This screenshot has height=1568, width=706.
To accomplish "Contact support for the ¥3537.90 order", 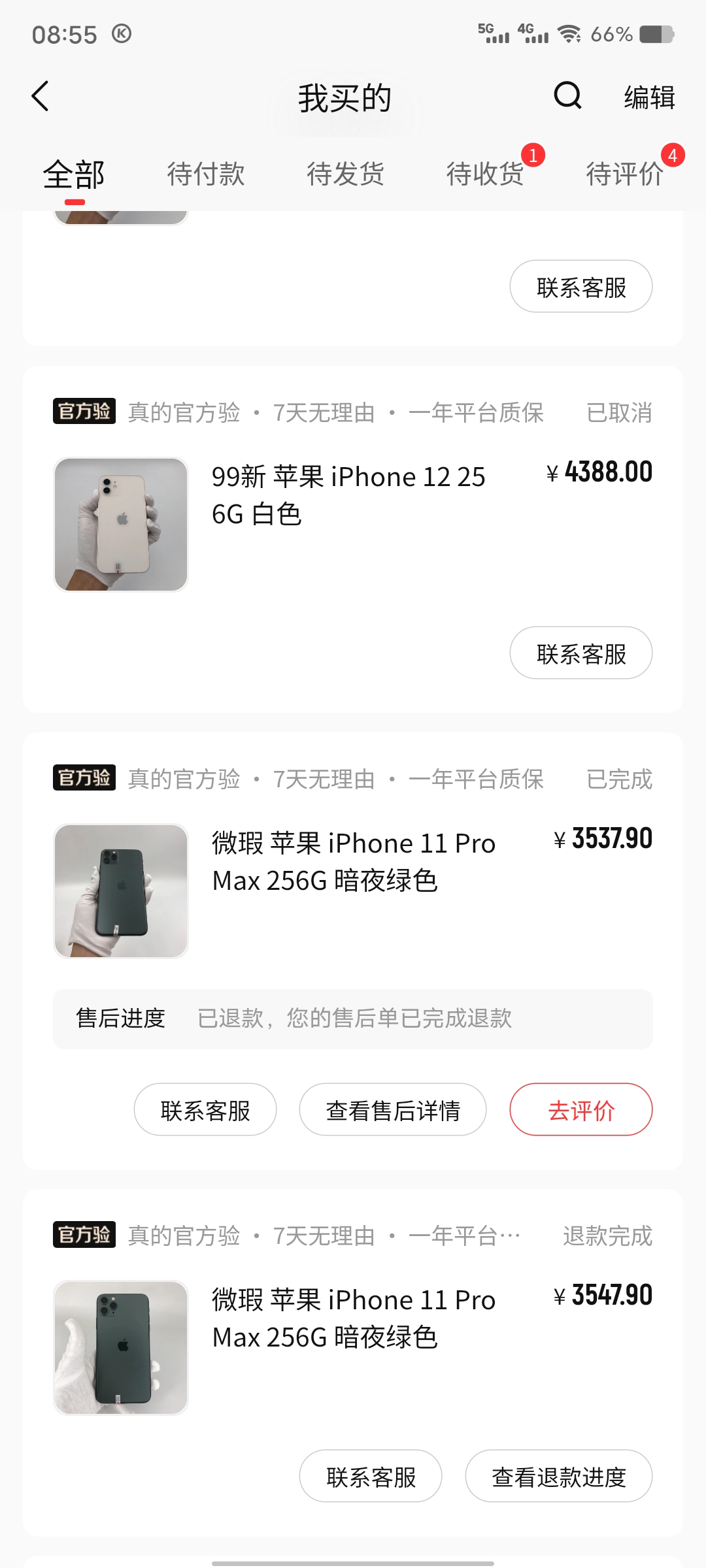I will (x=205, y=1109).
